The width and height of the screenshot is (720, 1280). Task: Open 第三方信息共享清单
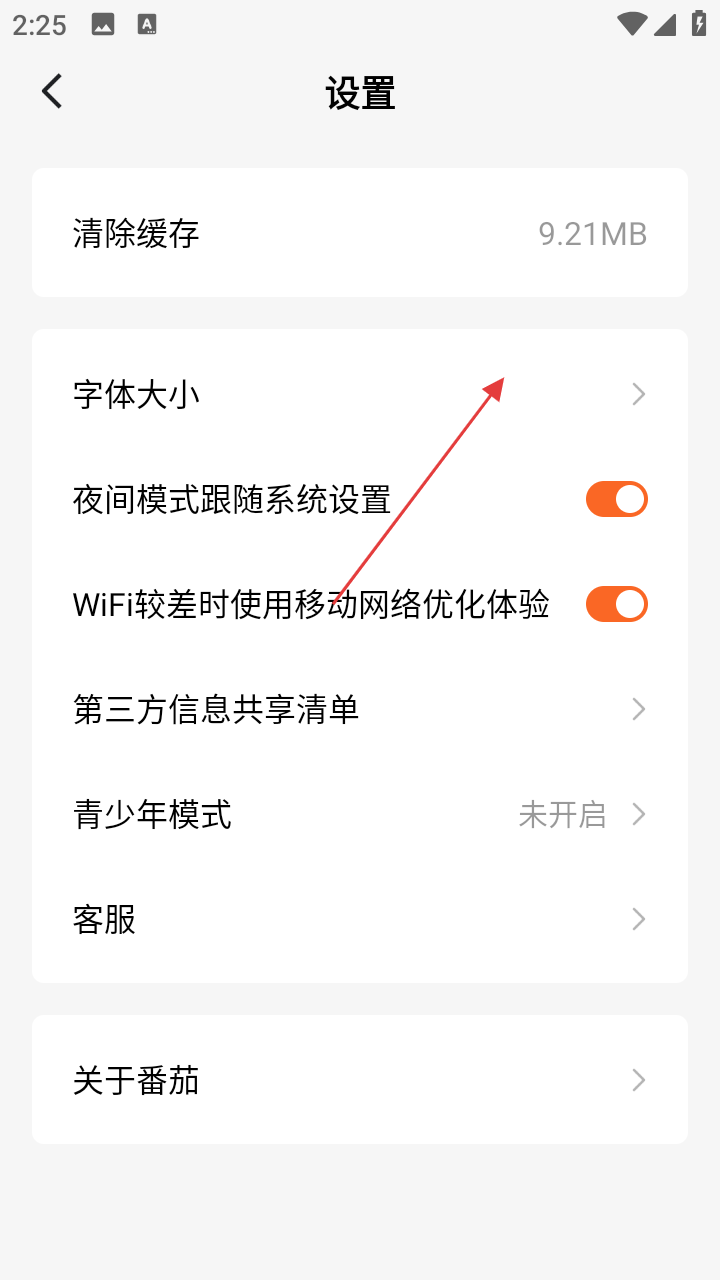coord(360,710)
